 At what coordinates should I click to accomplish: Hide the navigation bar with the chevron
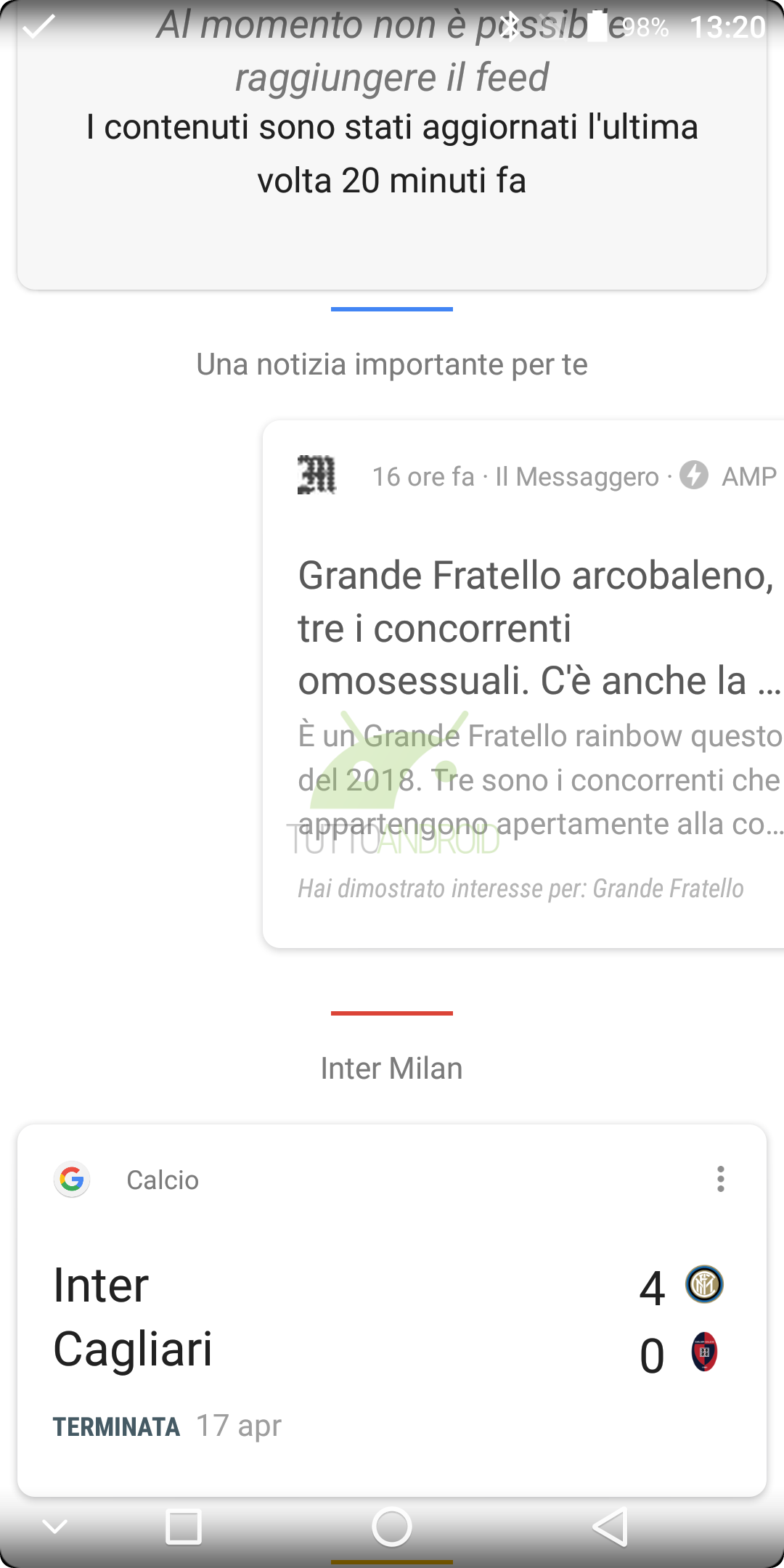pos(55,1527)
